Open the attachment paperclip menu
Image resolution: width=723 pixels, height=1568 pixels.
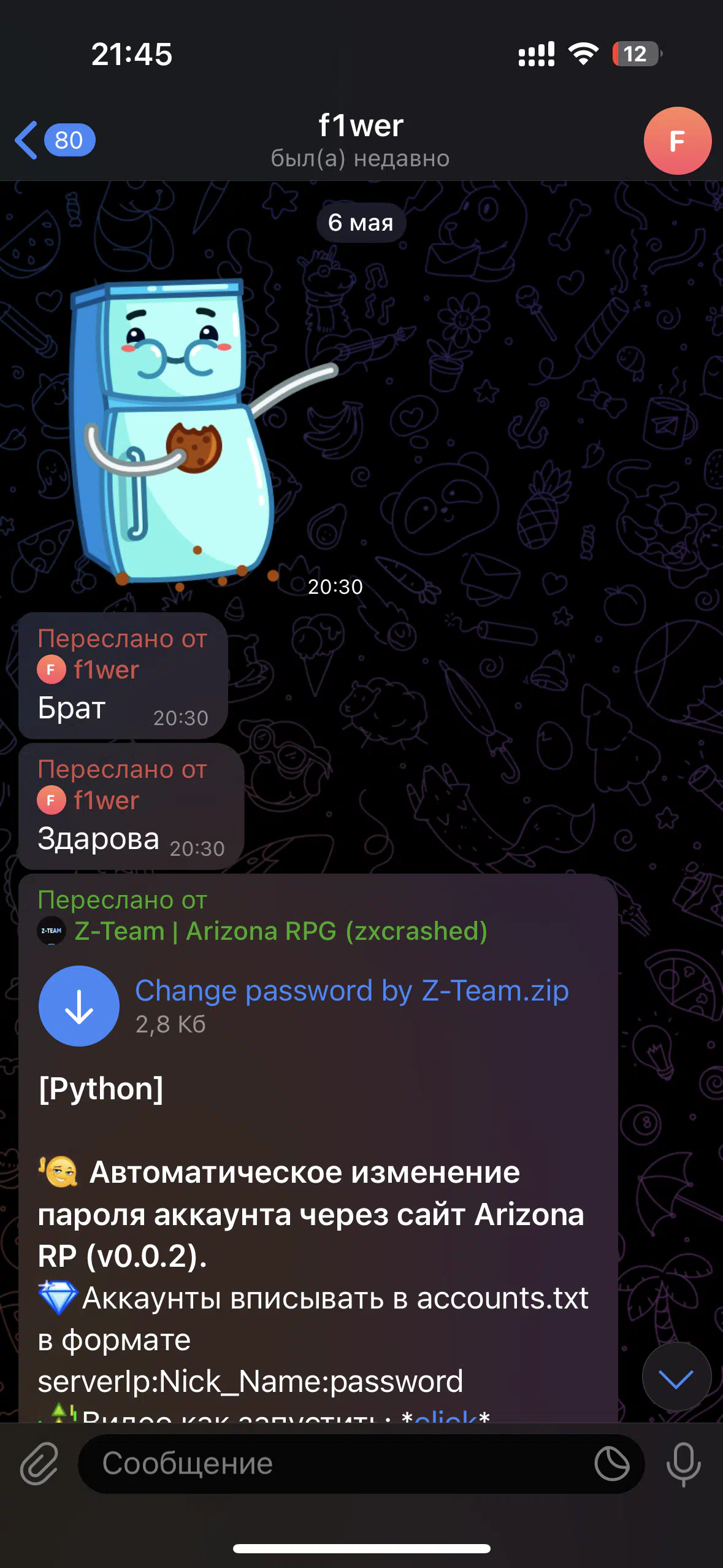39,1464
